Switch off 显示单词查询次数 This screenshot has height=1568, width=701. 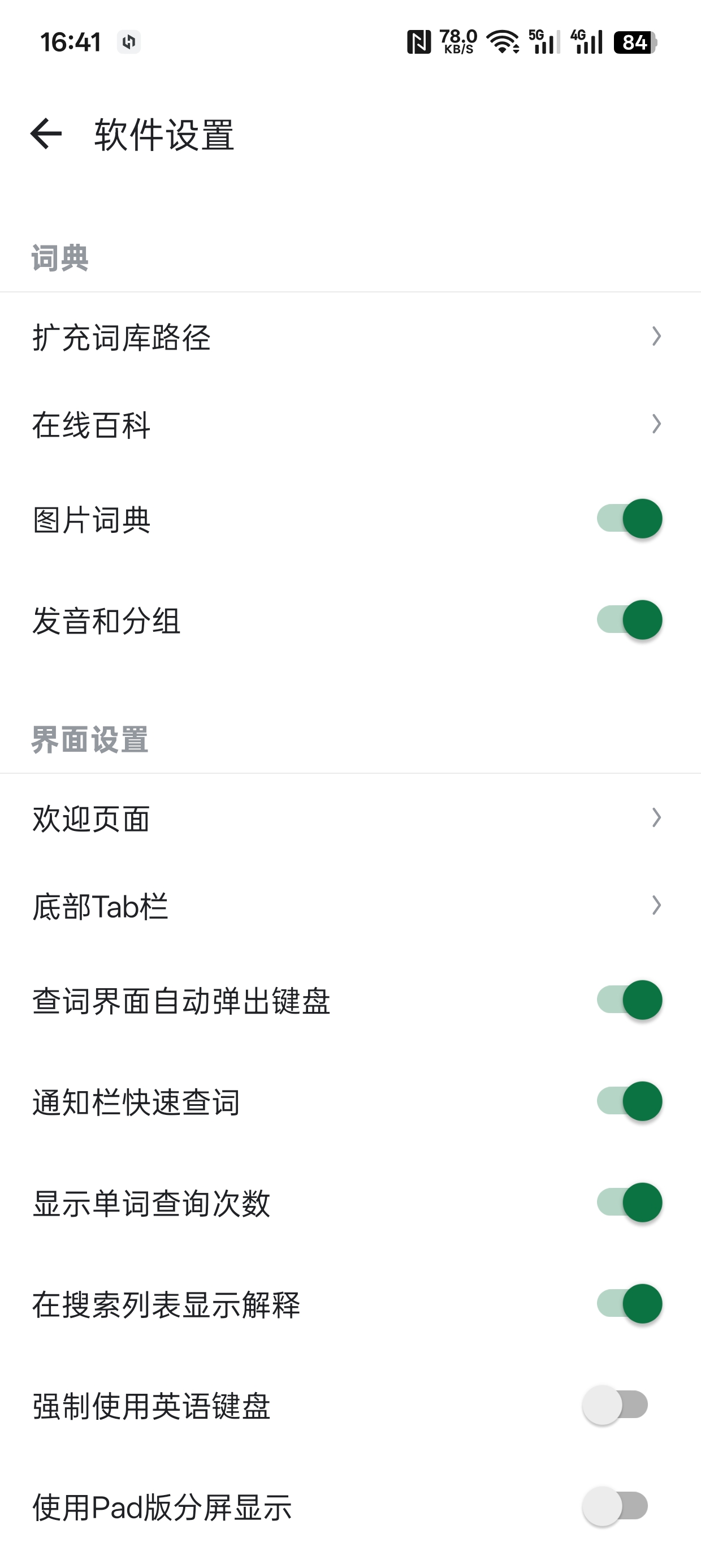pos(629,1203)
